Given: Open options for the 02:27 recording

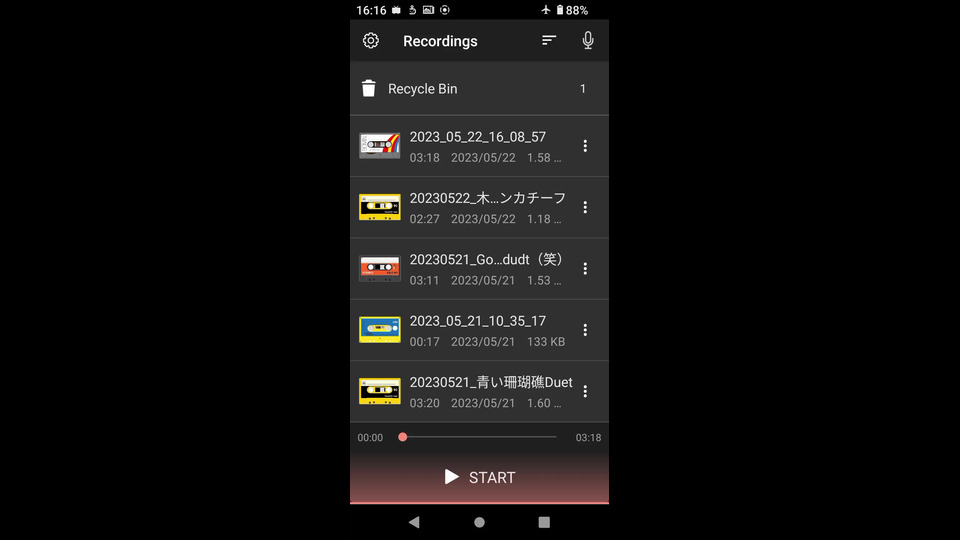Looking at the screenshot, I should pyautogui.click(x=585, y=207).
